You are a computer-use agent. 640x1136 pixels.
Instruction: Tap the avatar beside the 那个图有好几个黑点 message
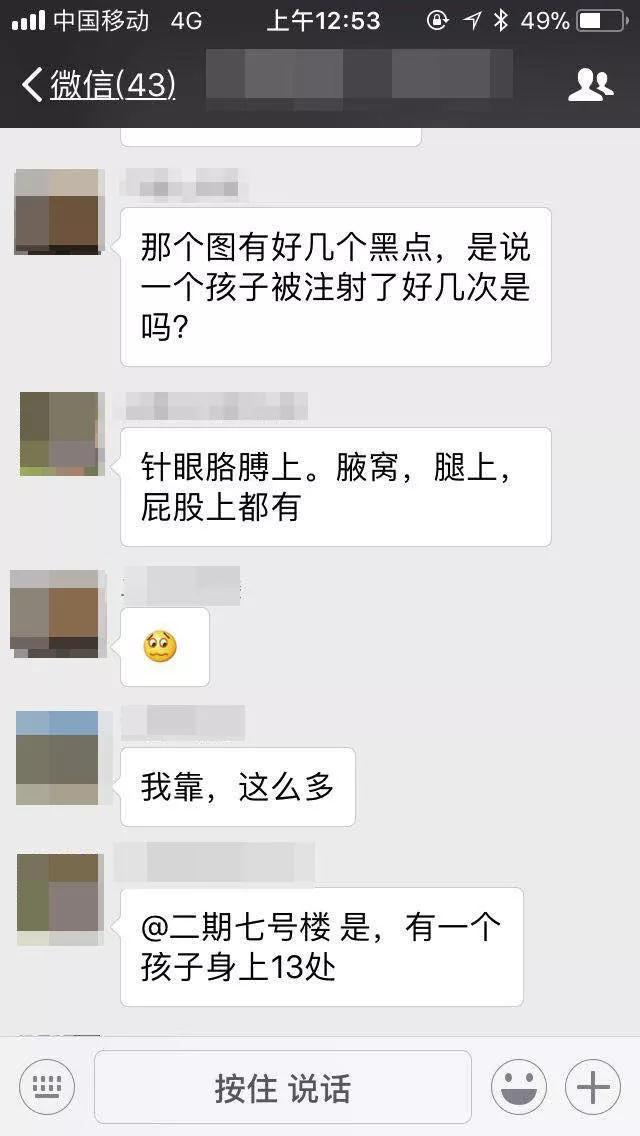point(58,212)
